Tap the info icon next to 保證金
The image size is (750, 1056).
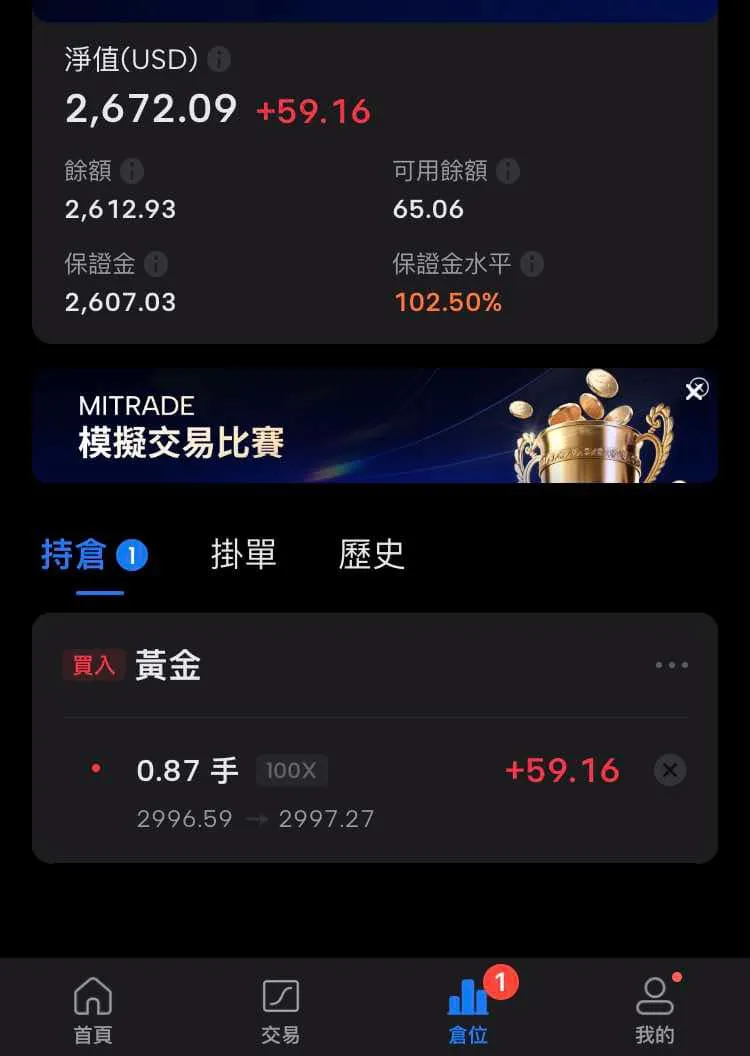155,264
